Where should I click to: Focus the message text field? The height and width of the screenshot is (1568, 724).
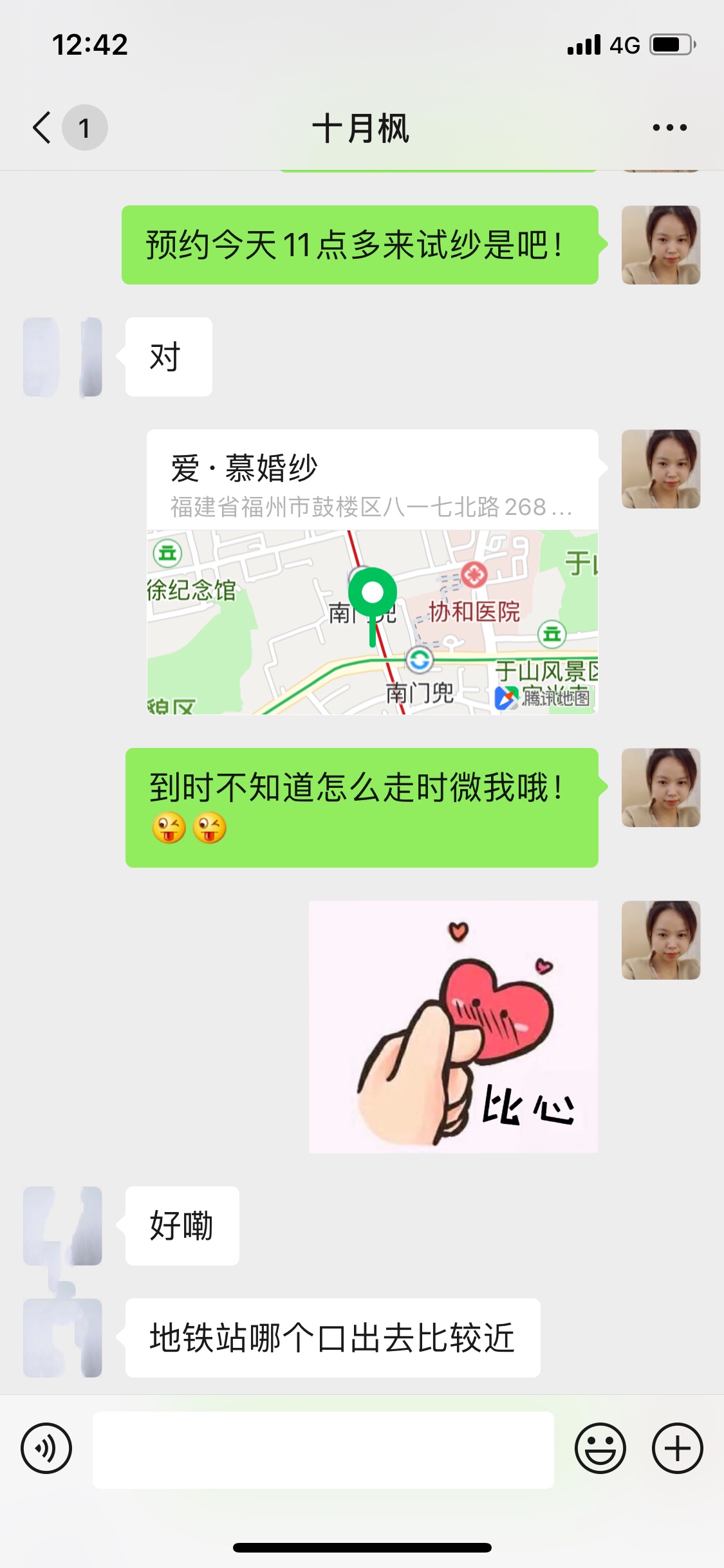pyautogui.click(x=323, y=1450)
